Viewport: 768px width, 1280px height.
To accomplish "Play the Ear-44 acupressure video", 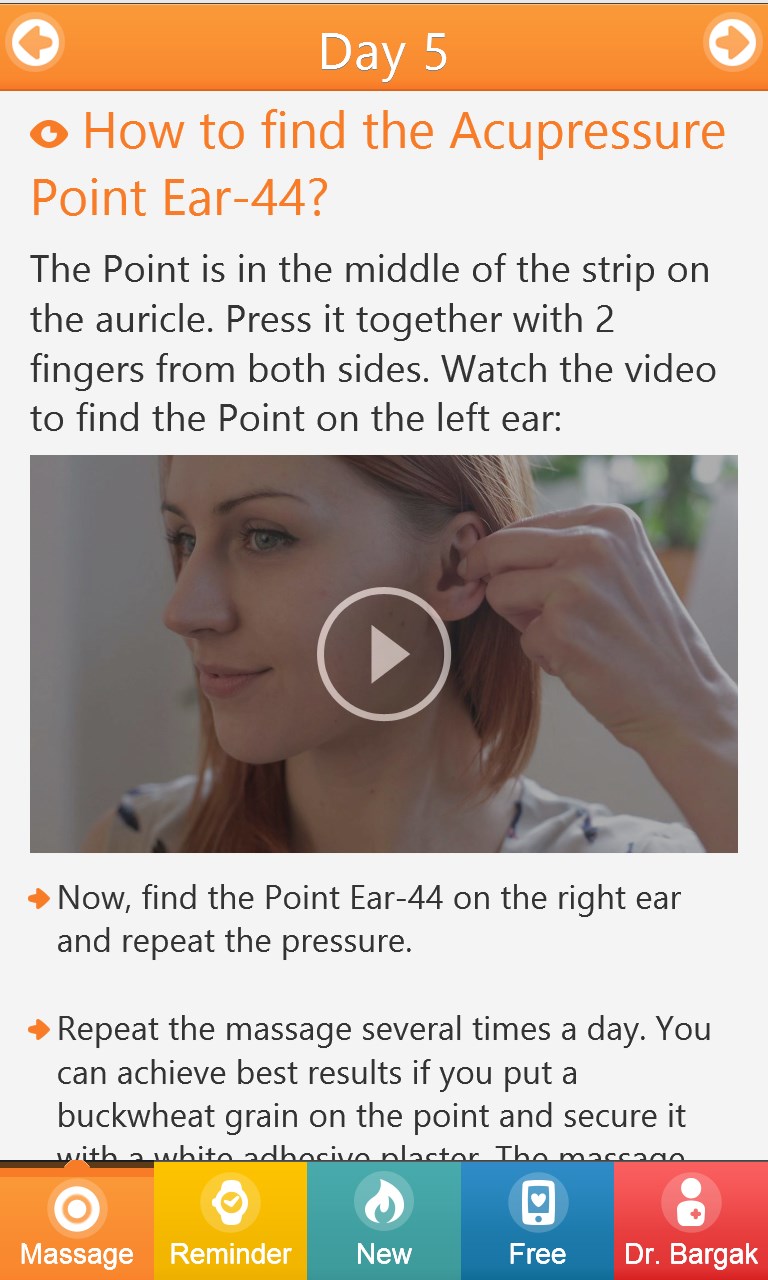I will [383, 654].
